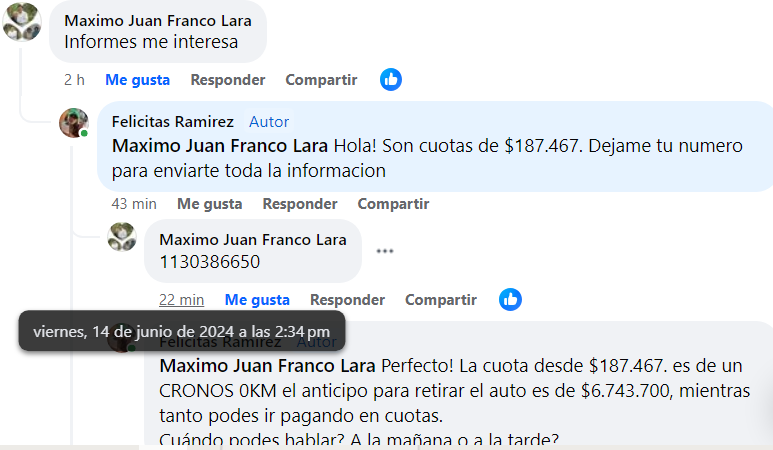Like Felicitas Ramirez's reply about cuotas de $187.467

click(209, 204)
